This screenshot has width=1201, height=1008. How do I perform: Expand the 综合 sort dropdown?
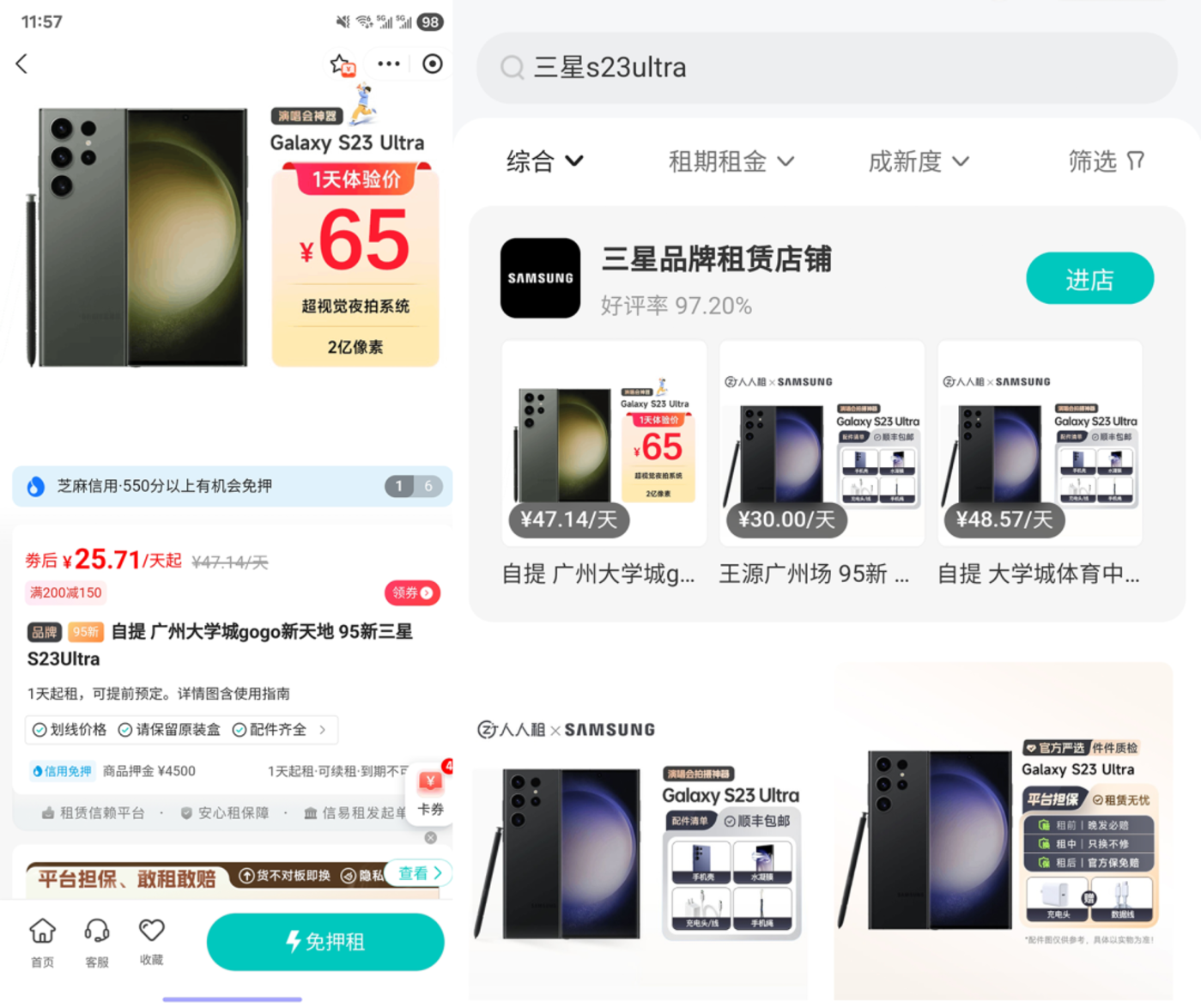point(544,161)
